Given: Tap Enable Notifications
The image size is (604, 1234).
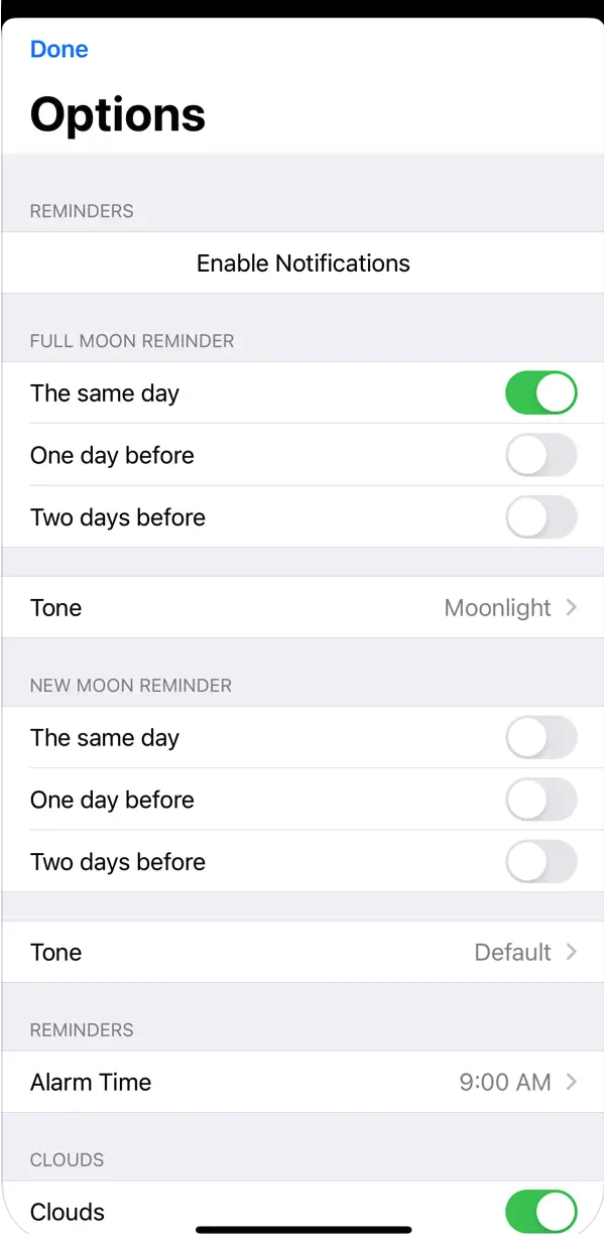Looking at the screenshot, I should coord(302,263).
